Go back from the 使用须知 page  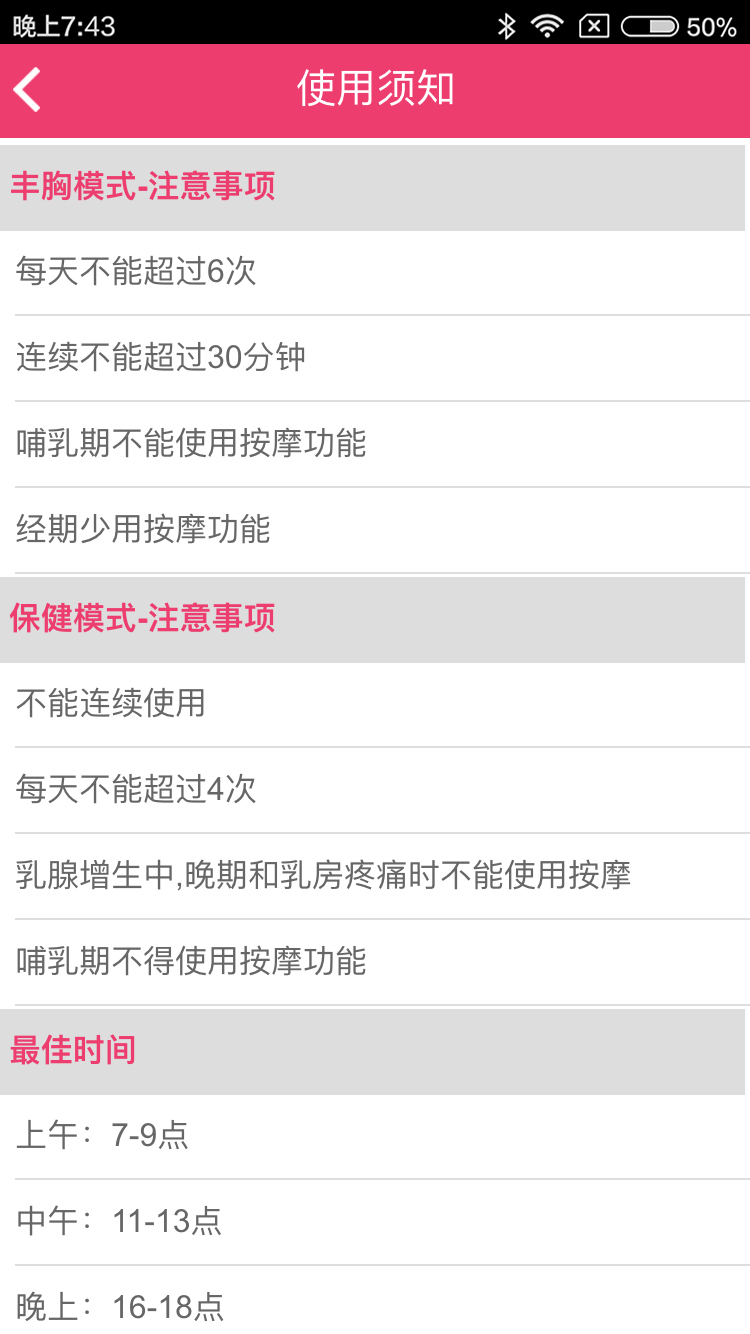point(28,90)
